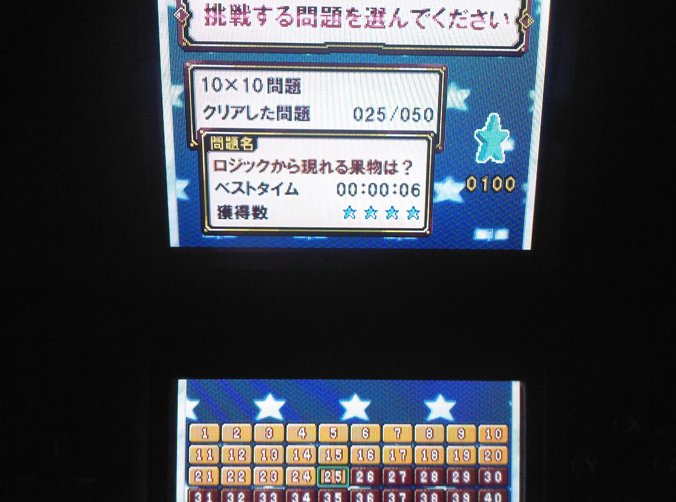676x502 pixels.
Task: Select uncleared puzzle number 26
Action: (x=366, y=476)
